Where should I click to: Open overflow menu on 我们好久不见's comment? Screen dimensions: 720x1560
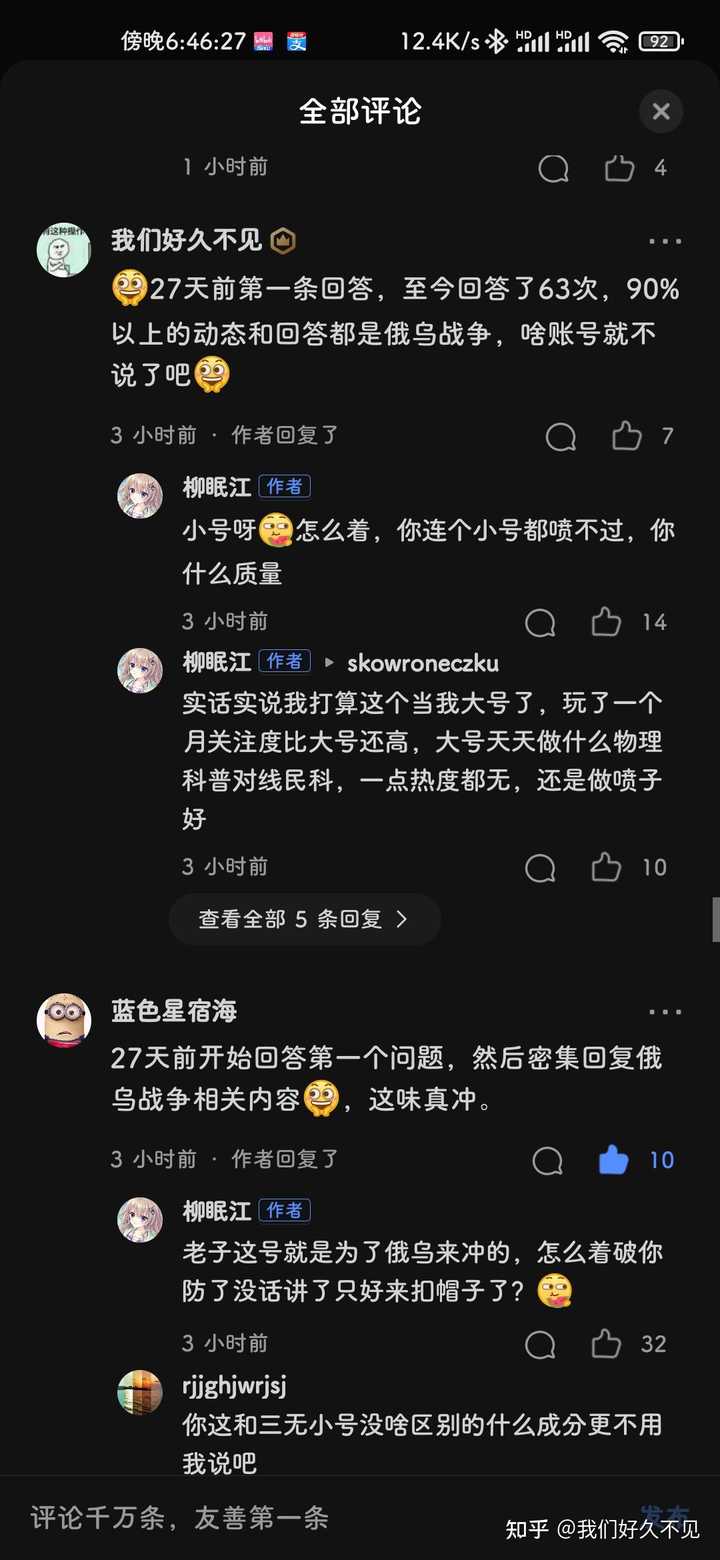click(665, 241)
